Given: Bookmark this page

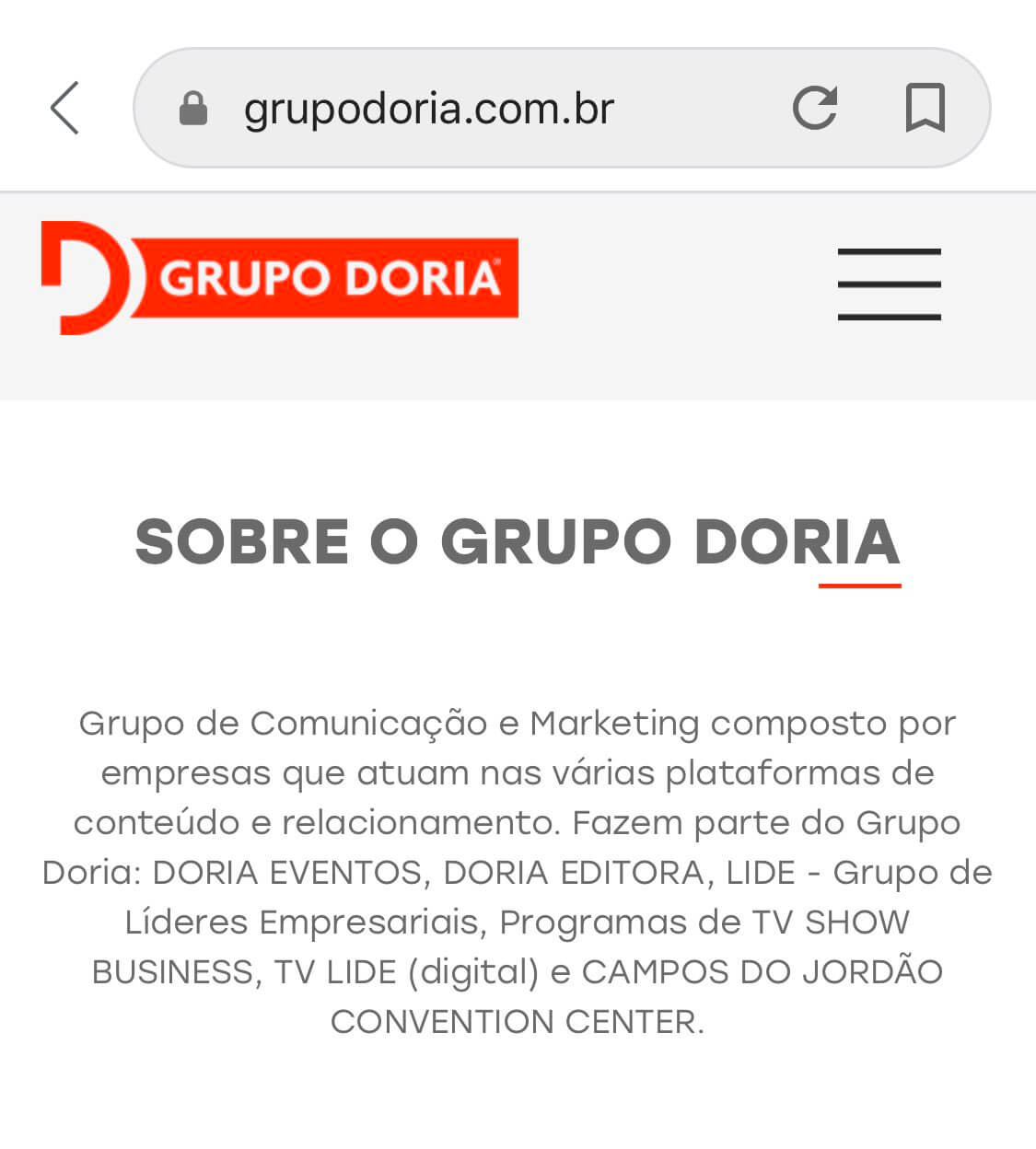Looking at the screenshot, I should pyautogui.click(x=925, y=108).
